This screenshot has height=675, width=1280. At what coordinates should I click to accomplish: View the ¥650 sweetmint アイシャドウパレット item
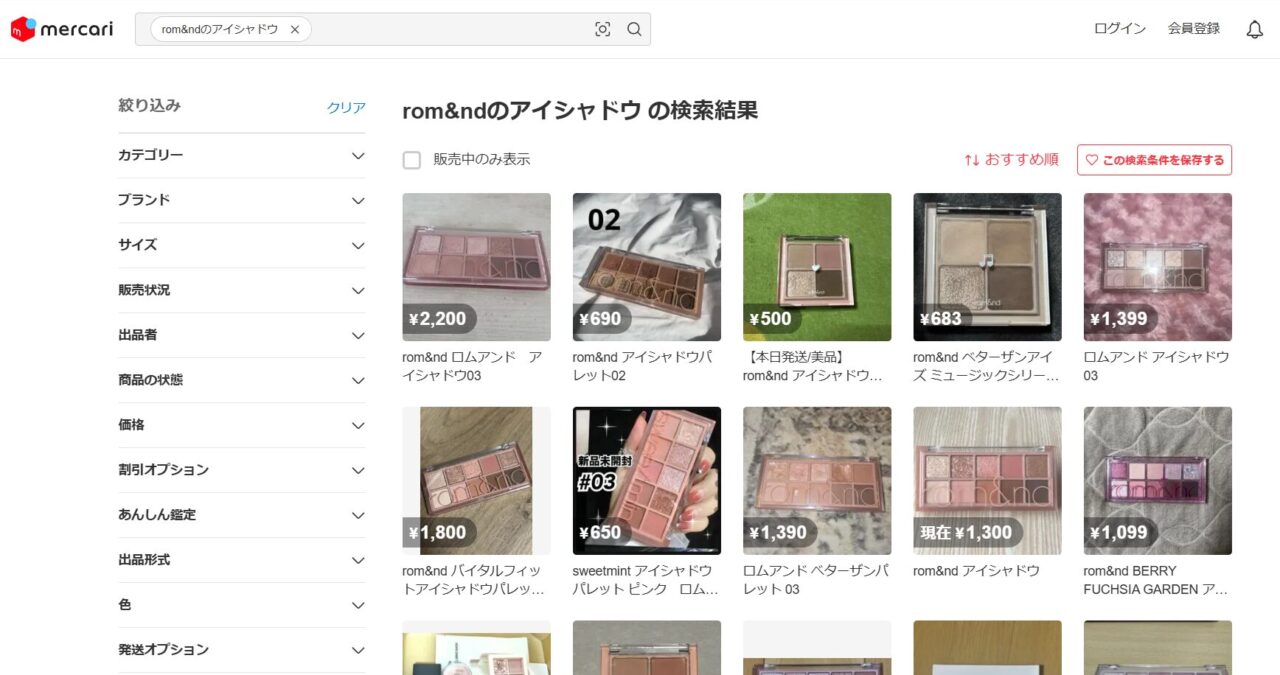(x=646, y=481)
